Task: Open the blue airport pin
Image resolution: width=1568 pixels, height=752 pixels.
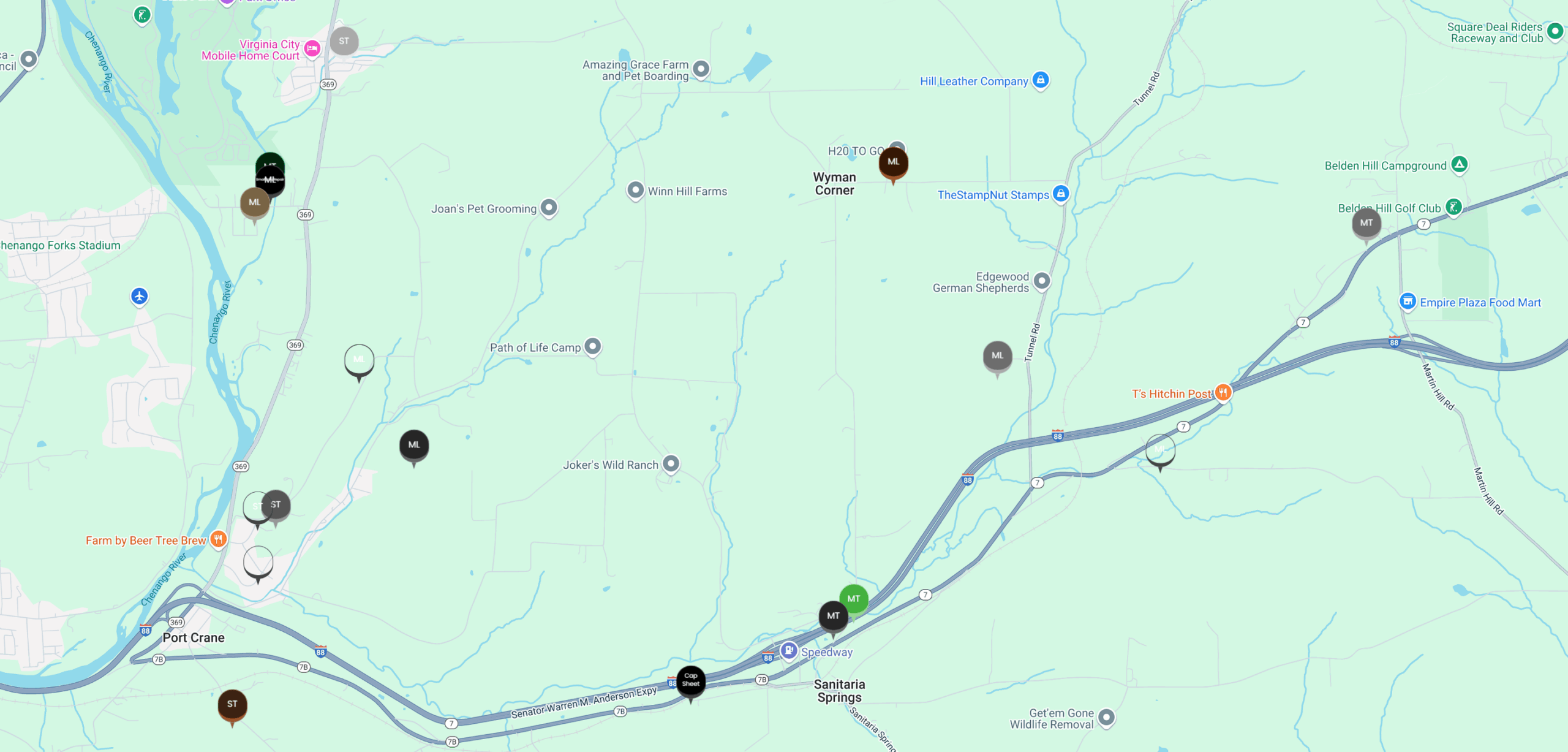Action: (x=140, y=297)
